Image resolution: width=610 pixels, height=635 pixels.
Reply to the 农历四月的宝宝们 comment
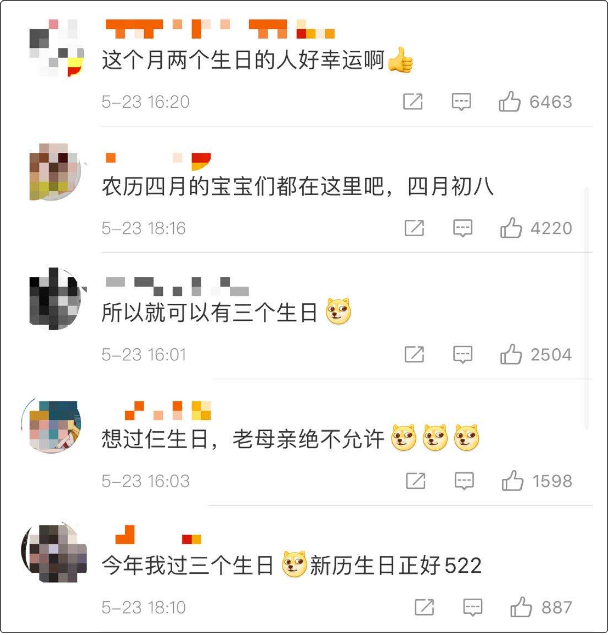tap(462, 228)
